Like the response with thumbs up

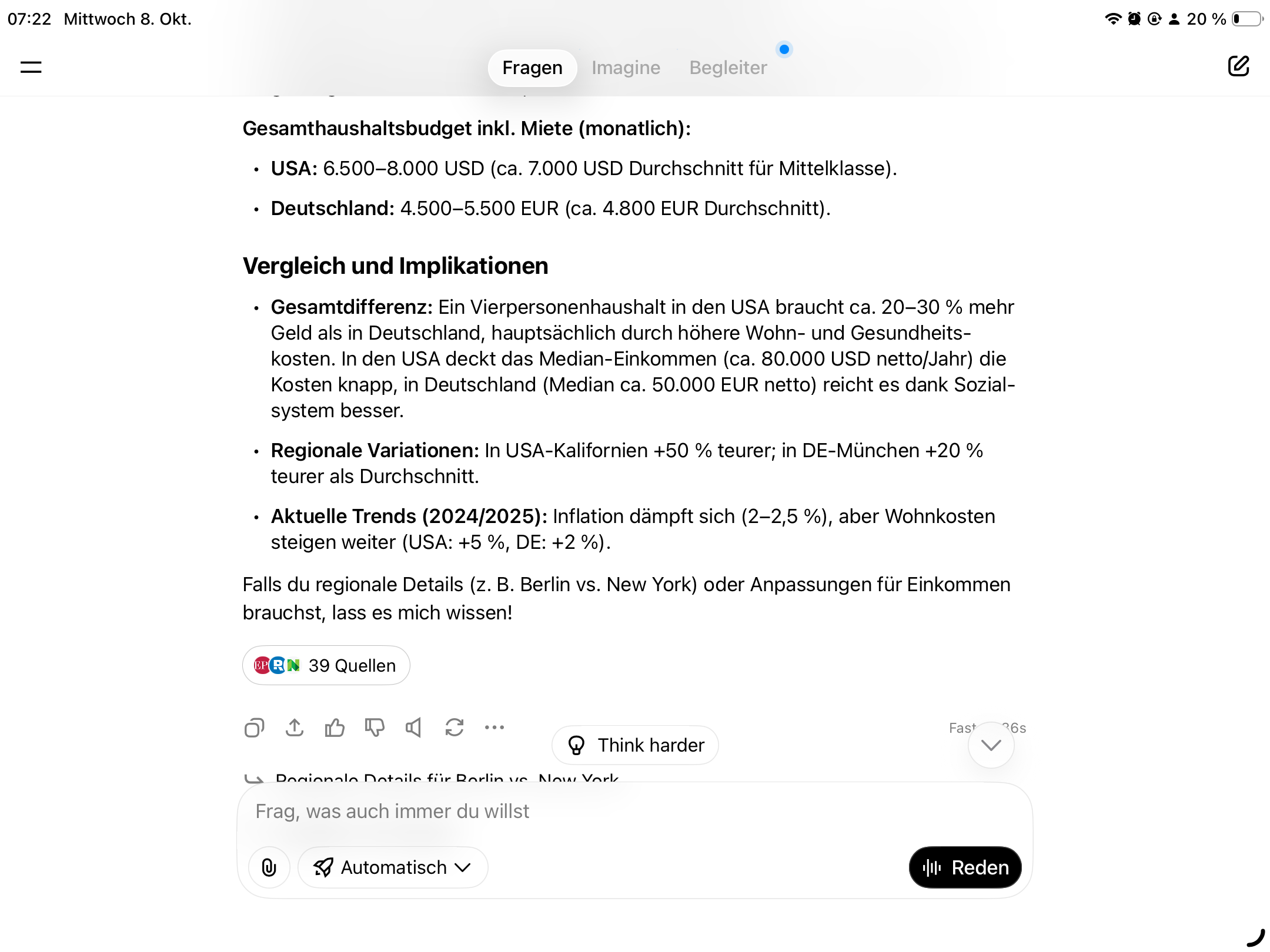(335, 728)
